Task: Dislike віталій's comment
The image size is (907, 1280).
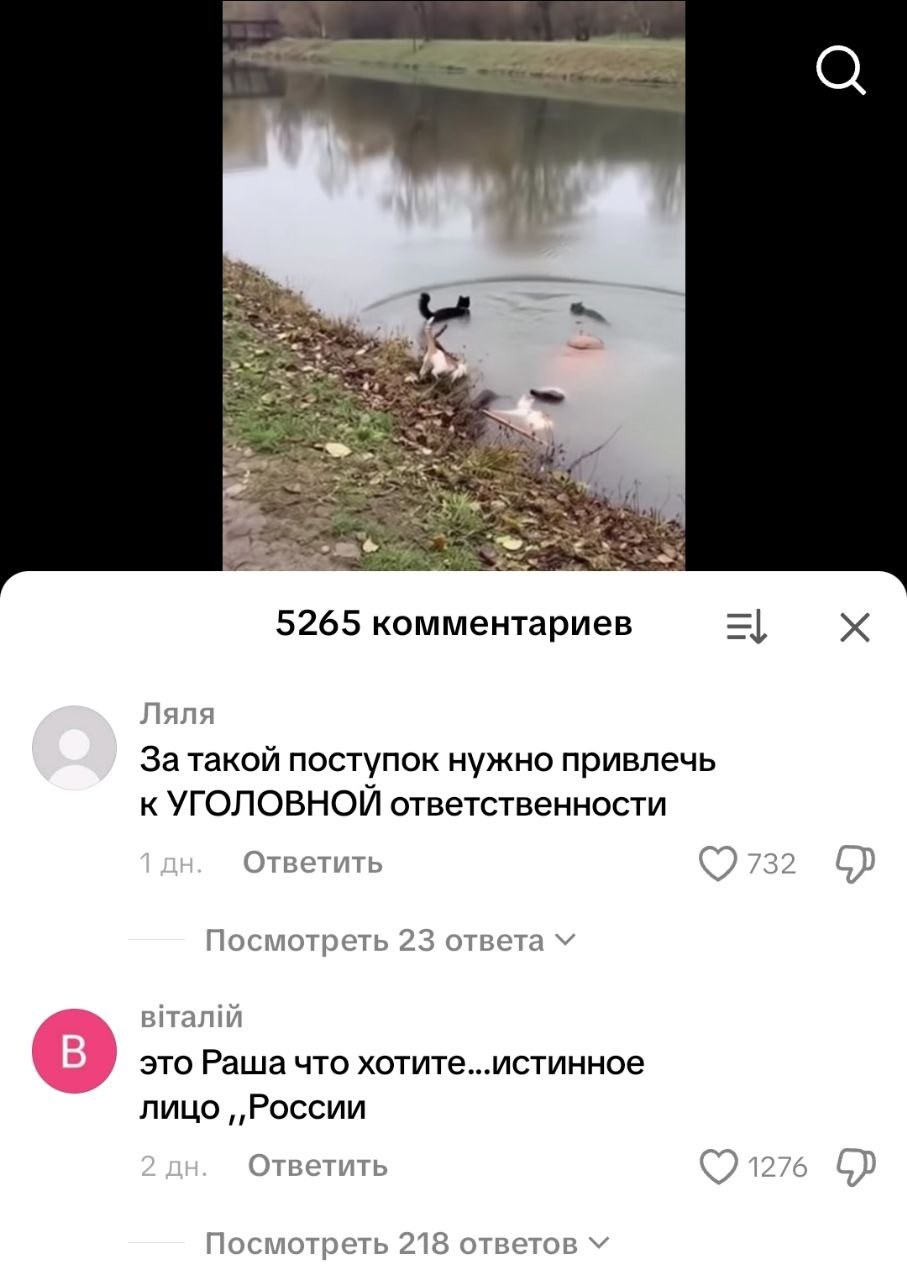Action: (x=857, y=1167)
